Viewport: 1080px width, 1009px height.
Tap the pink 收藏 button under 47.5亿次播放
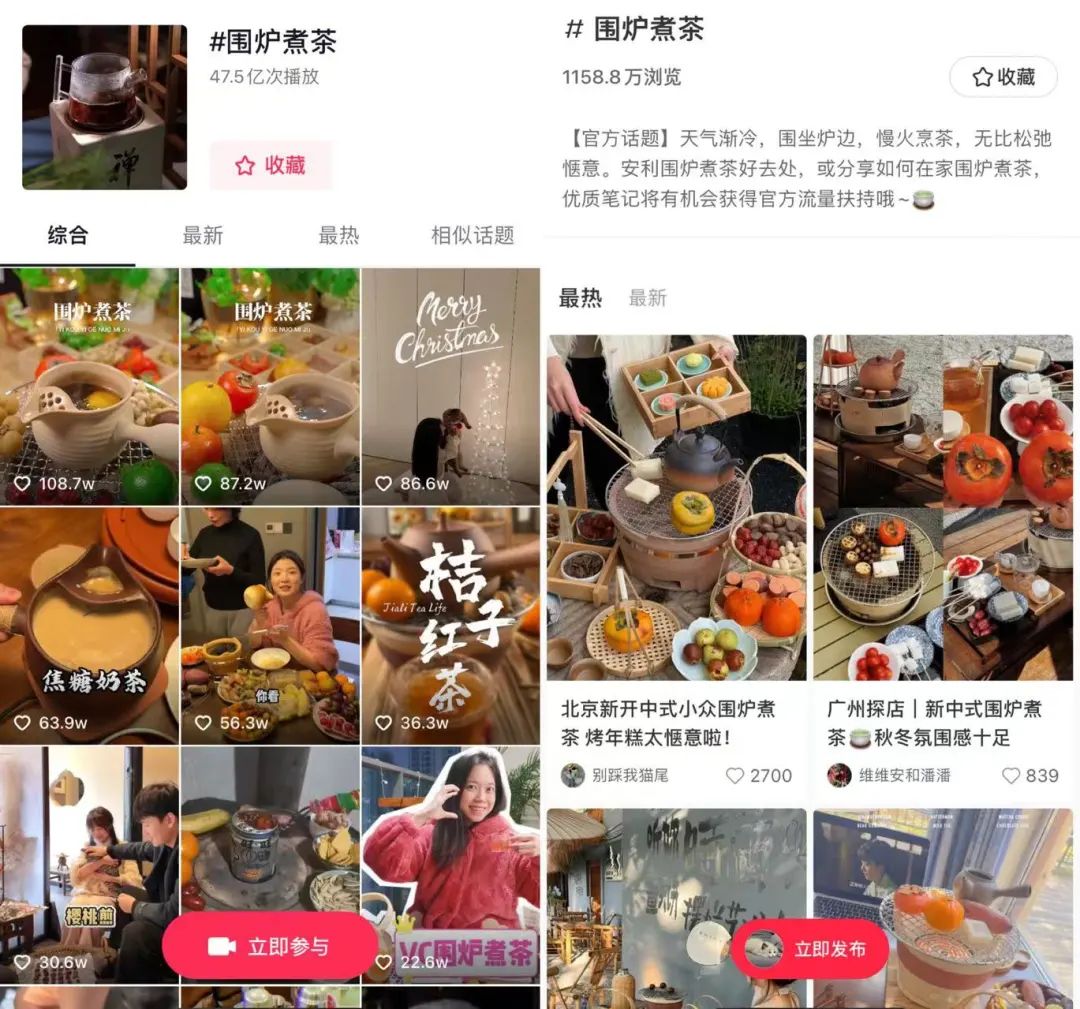[270, 166]
